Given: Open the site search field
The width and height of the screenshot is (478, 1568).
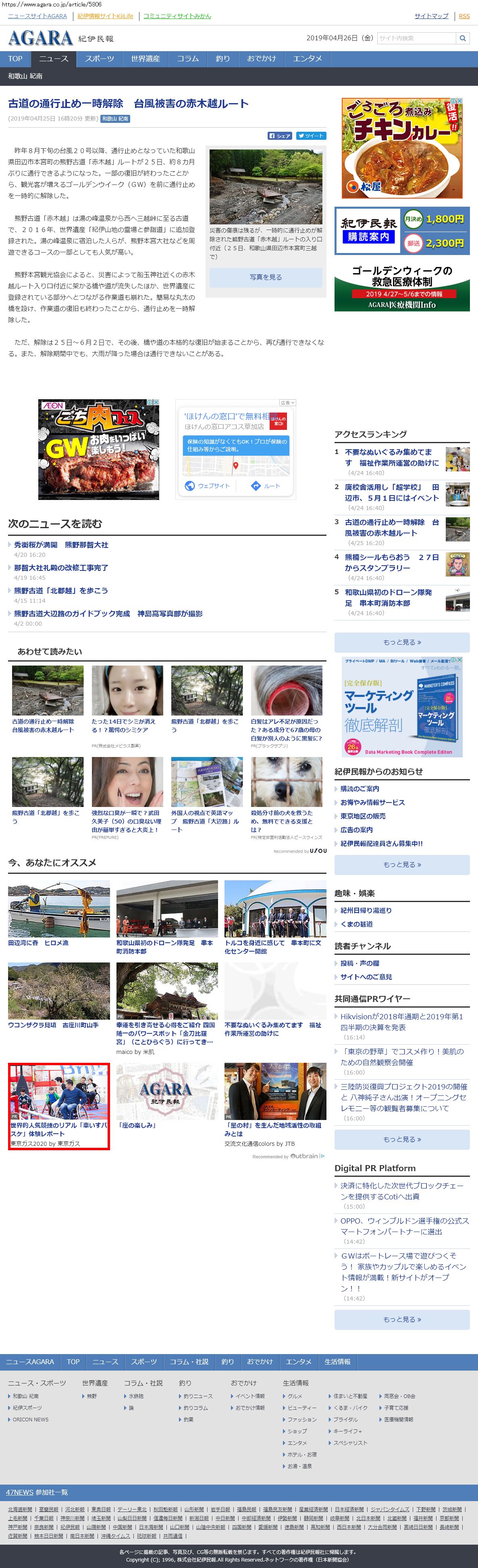Looking at the screenshot, I should tap(416, 38).
